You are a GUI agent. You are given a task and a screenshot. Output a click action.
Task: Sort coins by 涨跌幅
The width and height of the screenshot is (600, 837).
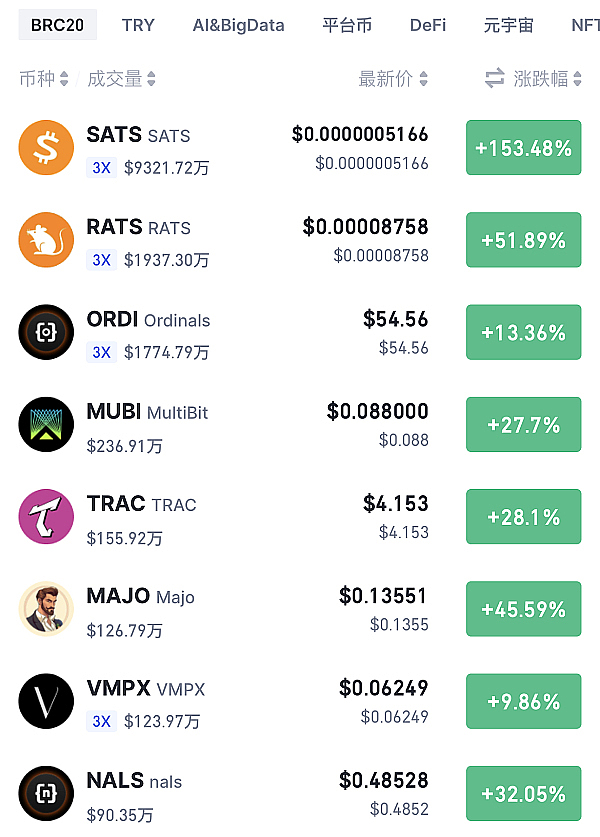click(534, 79)
